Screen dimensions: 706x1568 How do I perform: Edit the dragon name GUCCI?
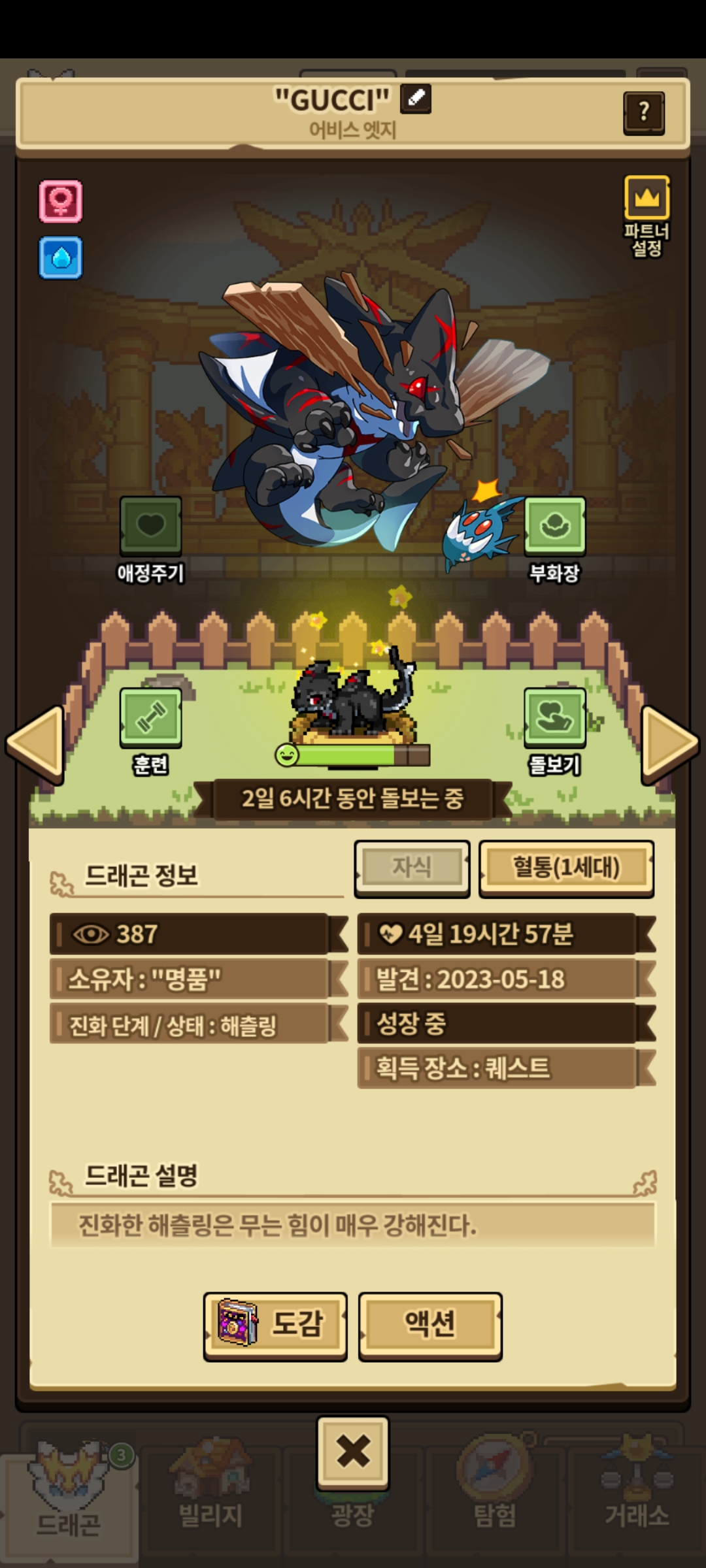tap(415, 100)
